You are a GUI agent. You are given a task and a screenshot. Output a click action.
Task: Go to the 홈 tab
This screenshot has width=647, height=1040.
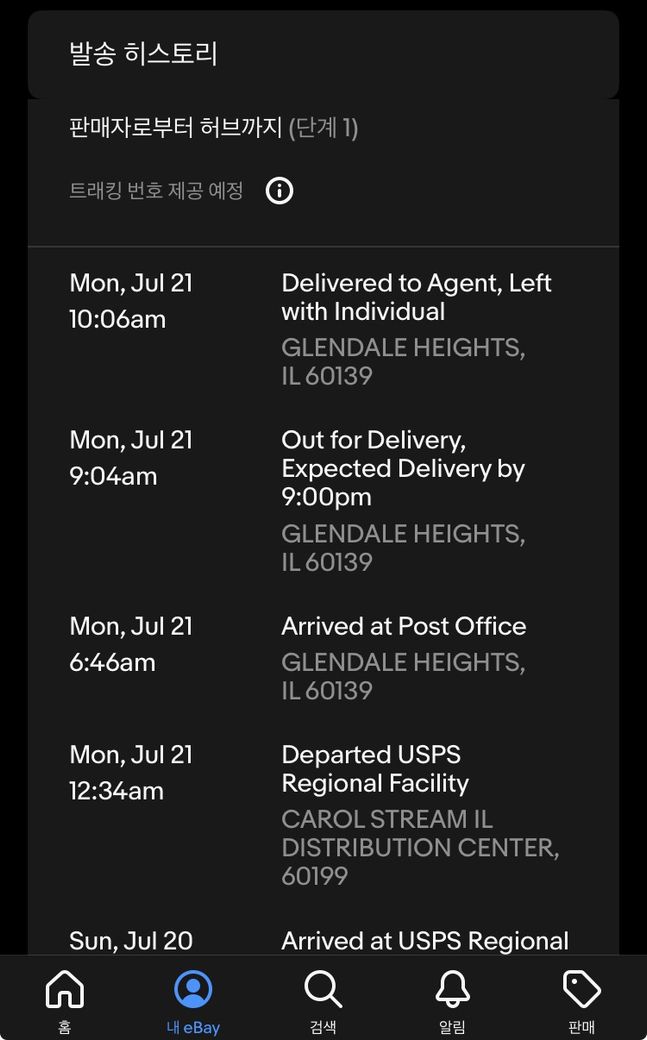tap(65, 999)
